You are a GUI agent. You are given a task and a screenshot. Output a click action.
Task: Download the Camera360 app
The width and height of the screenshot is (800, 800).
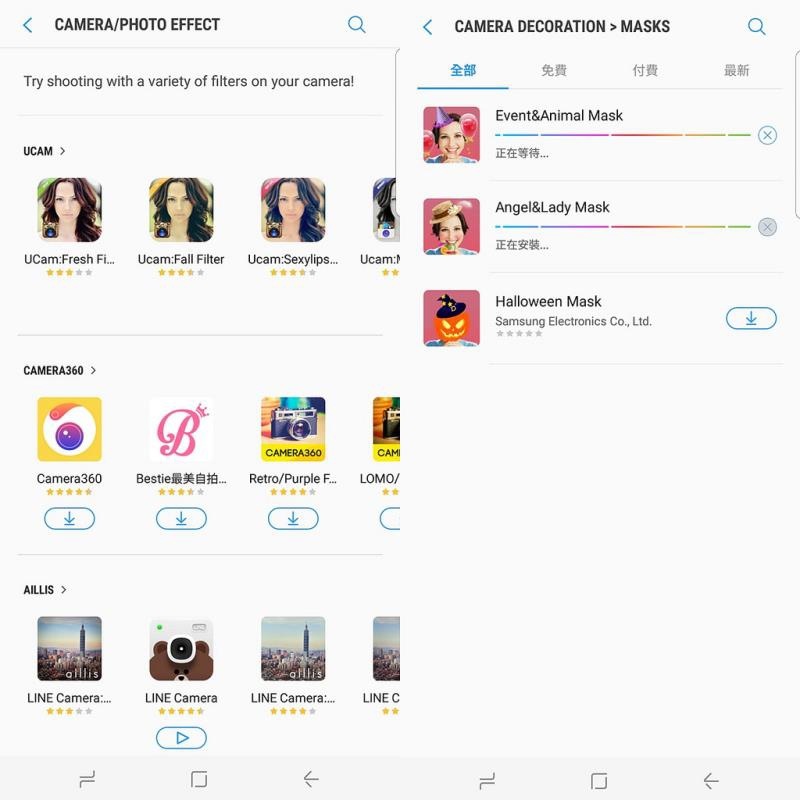(69, 519)
